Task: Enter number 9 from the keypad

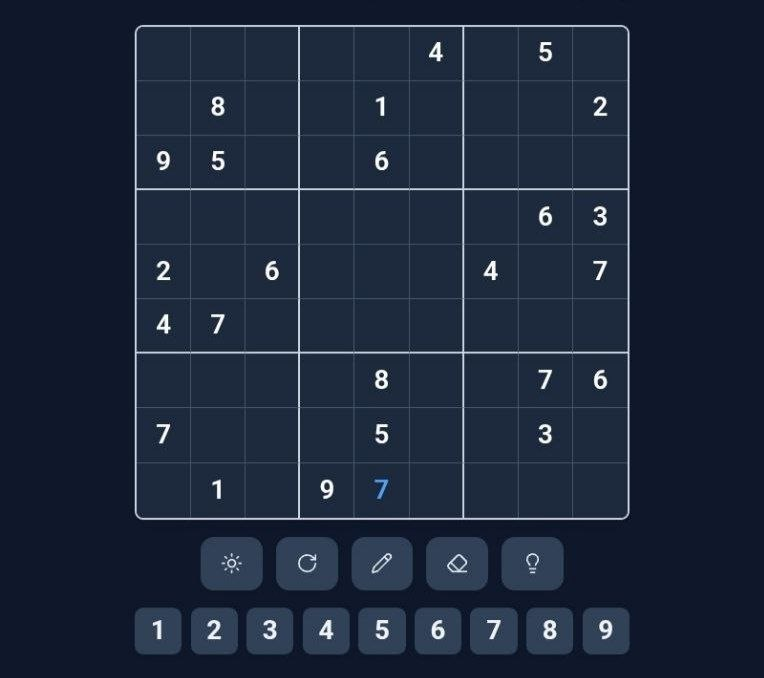Action: pyautogui.click(x=606, y=630)
